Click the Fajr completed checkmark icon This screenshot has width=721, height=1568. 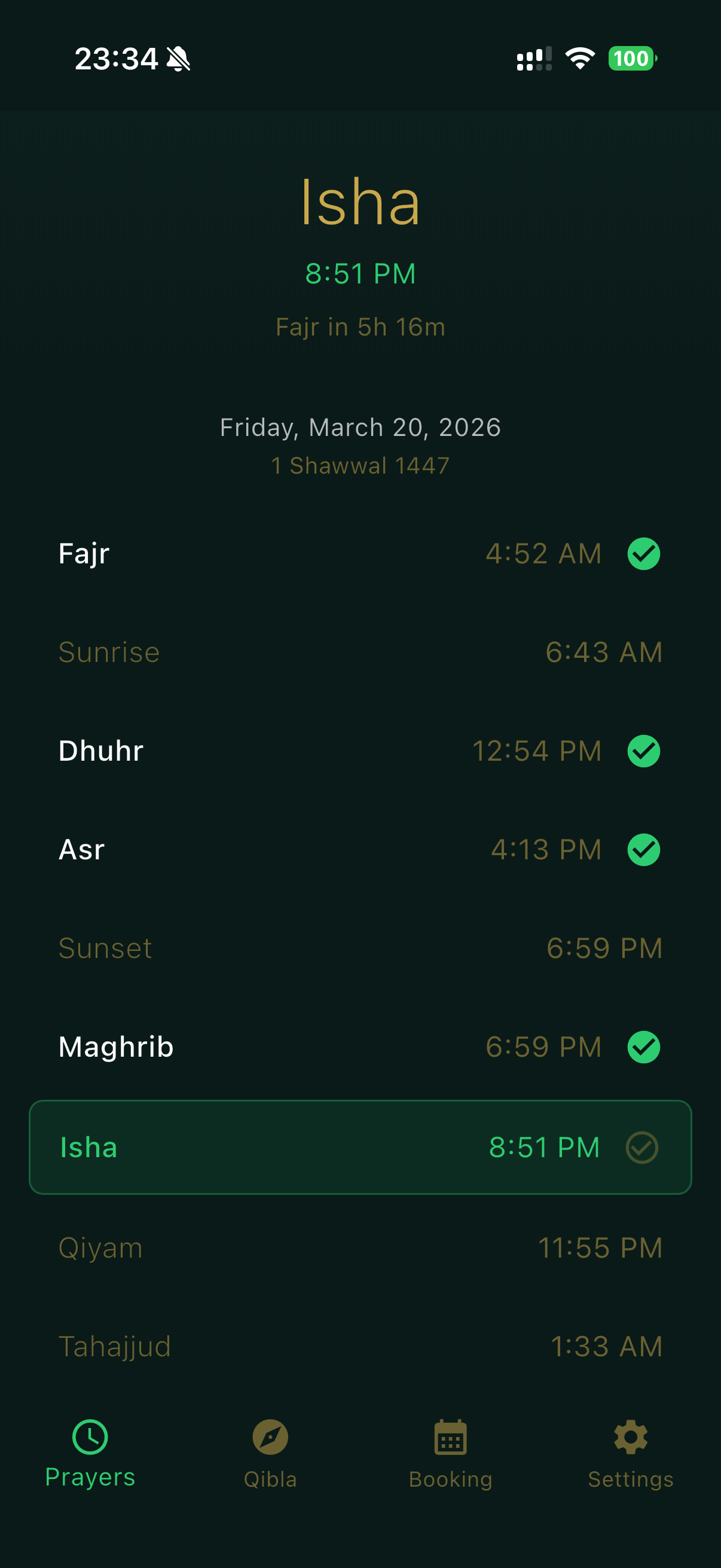pyautogui.click(x=644, y=553)
